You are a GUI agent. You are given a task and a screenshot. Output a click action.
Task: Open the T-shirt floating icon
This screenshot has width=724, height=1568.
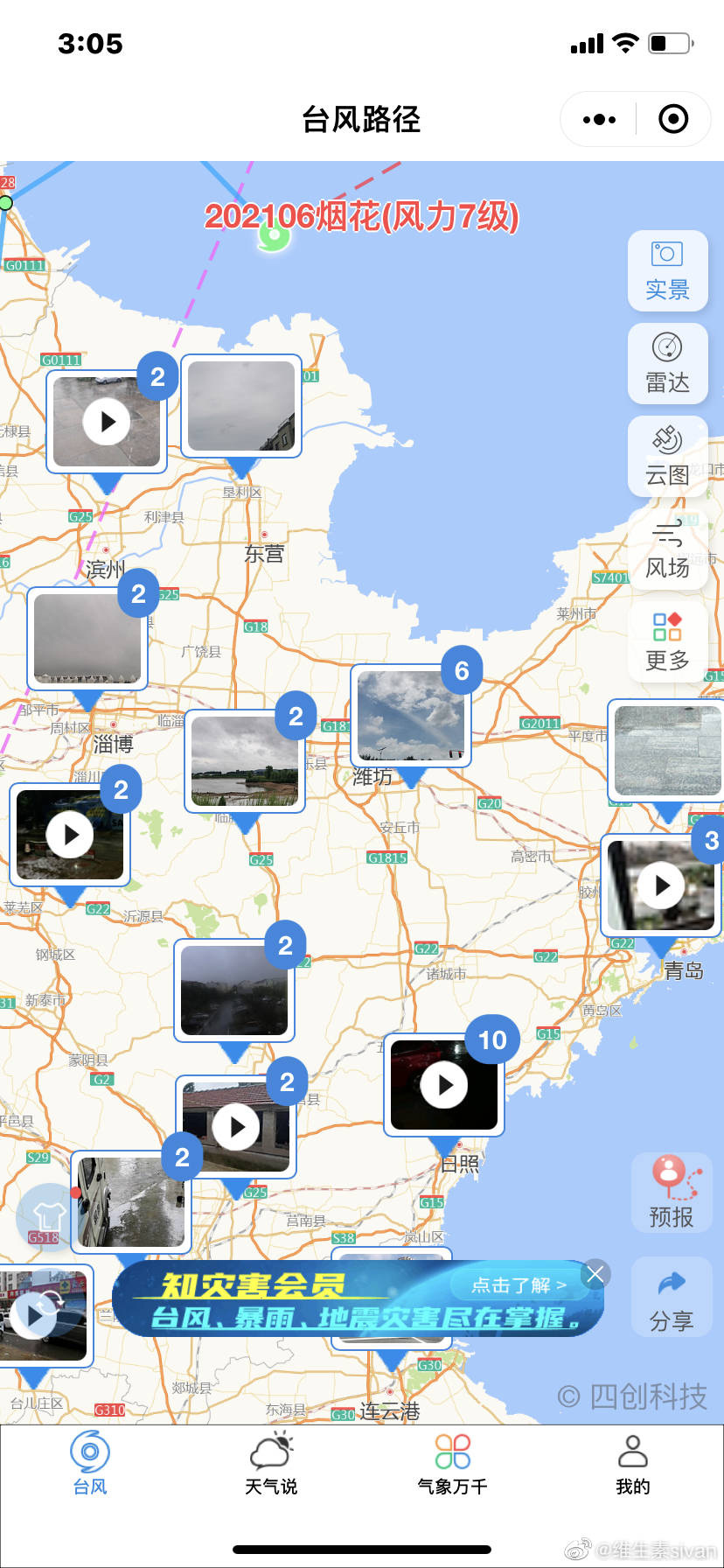coord(48,1216)
